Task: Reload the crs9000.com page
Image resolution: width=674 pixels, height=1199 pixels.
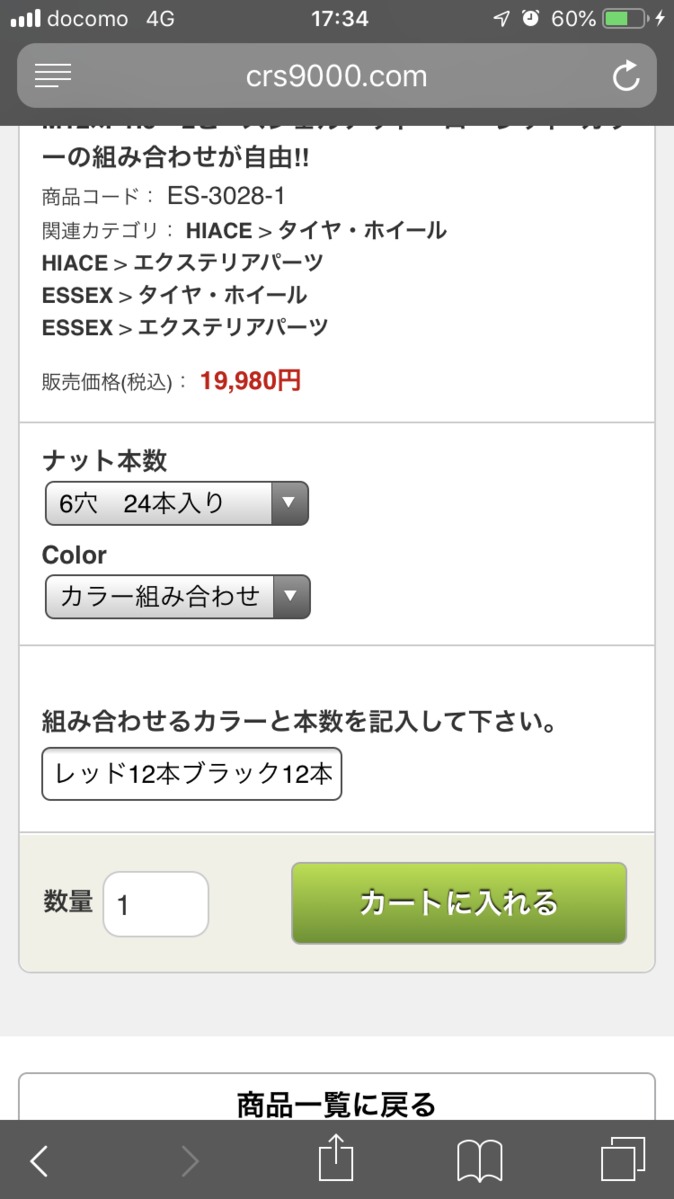Action: (x=626, y=76)
